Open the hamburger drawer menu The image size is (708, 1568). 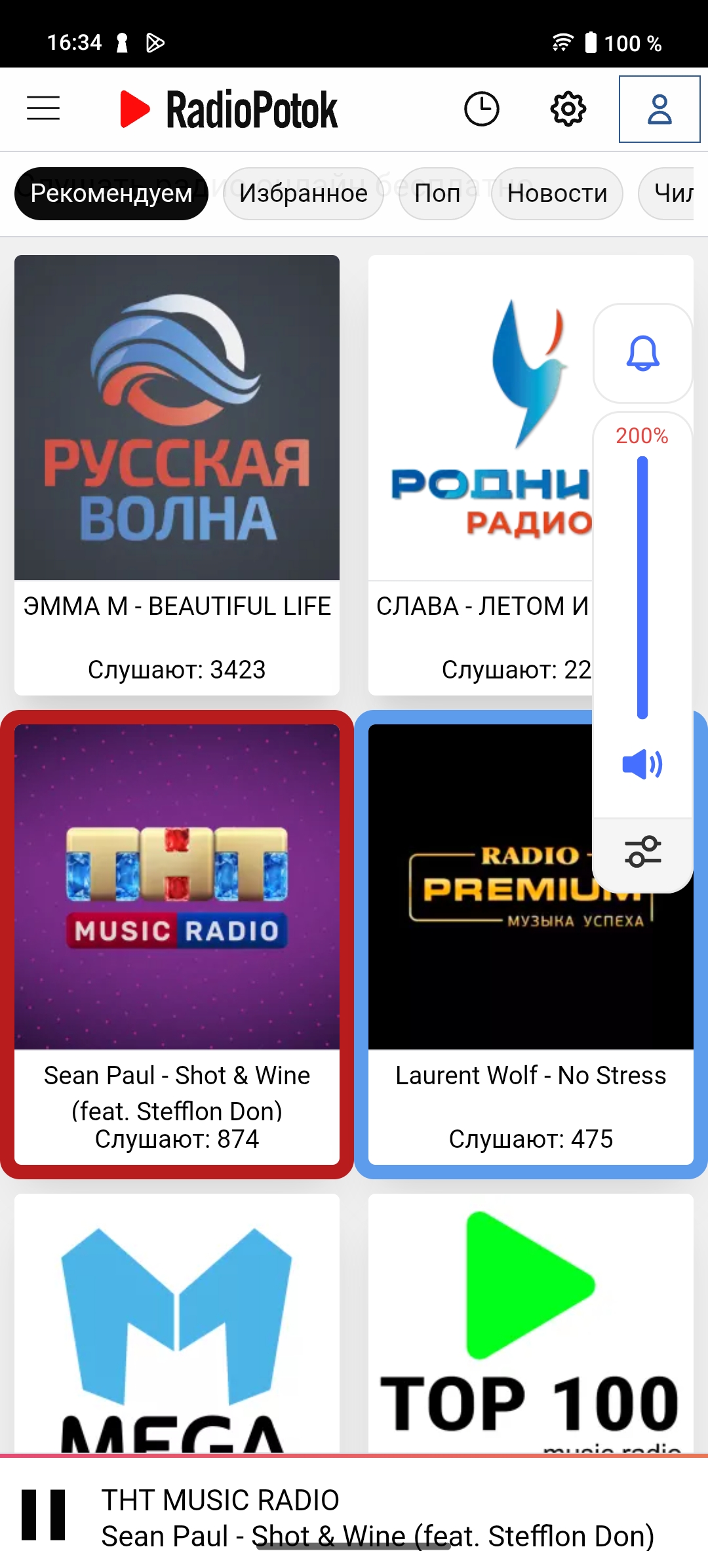pos(43,109)
